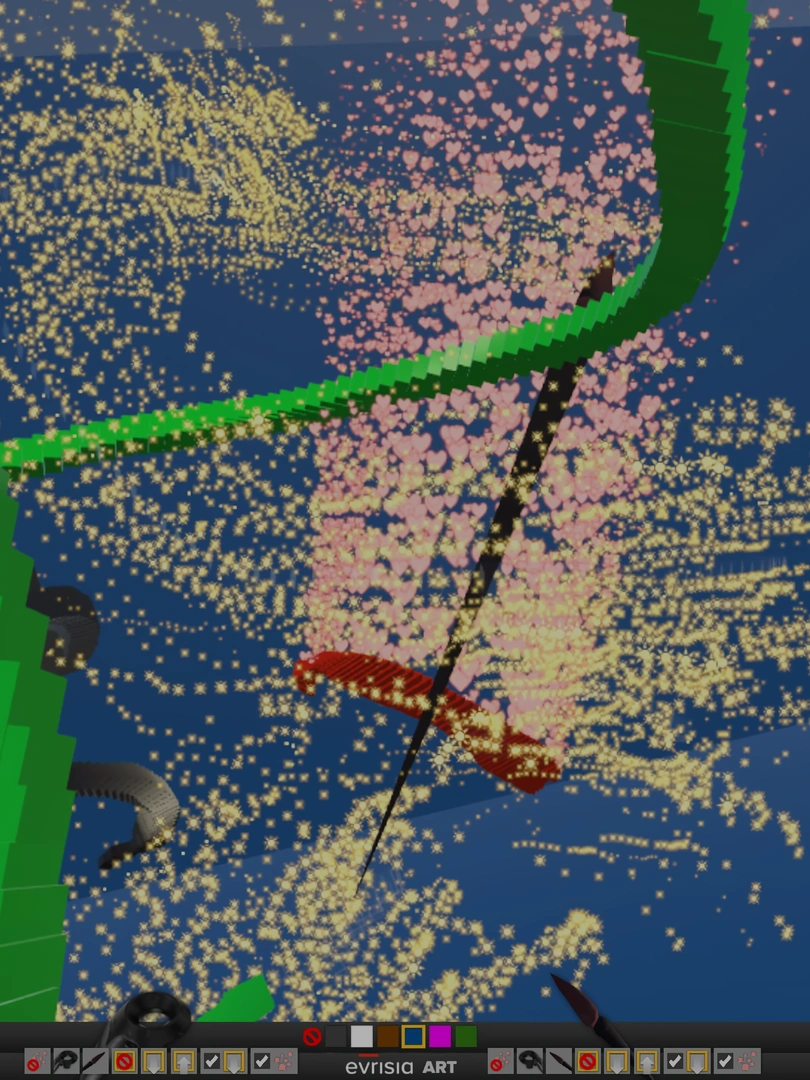The height and width of the screenshot is (1080, 810).
Task: Select the controller tool in the left toolbar
Action: tap(66, 1061)
